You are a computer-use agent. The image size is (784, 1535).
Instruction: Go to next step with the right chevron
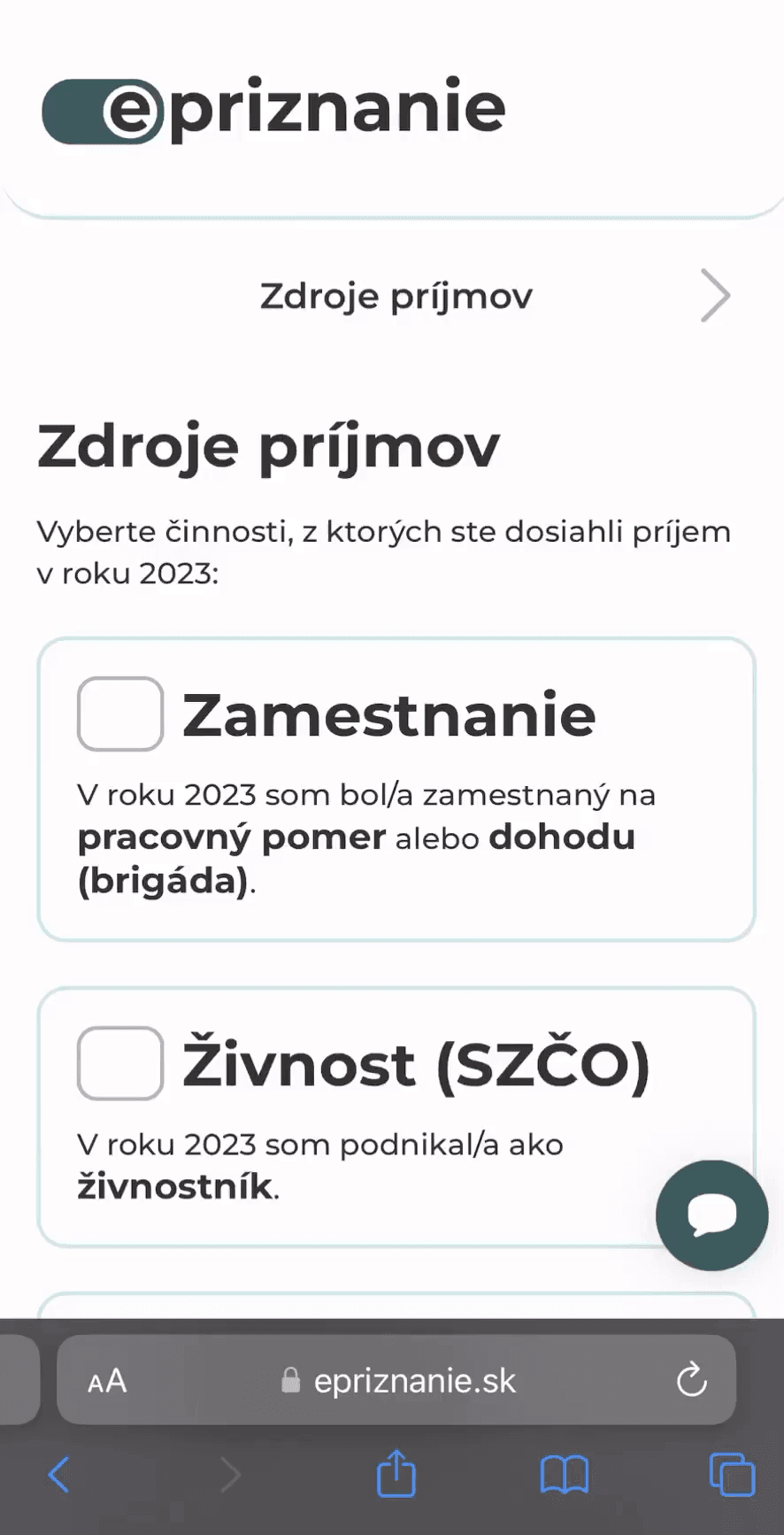[715, 296]
